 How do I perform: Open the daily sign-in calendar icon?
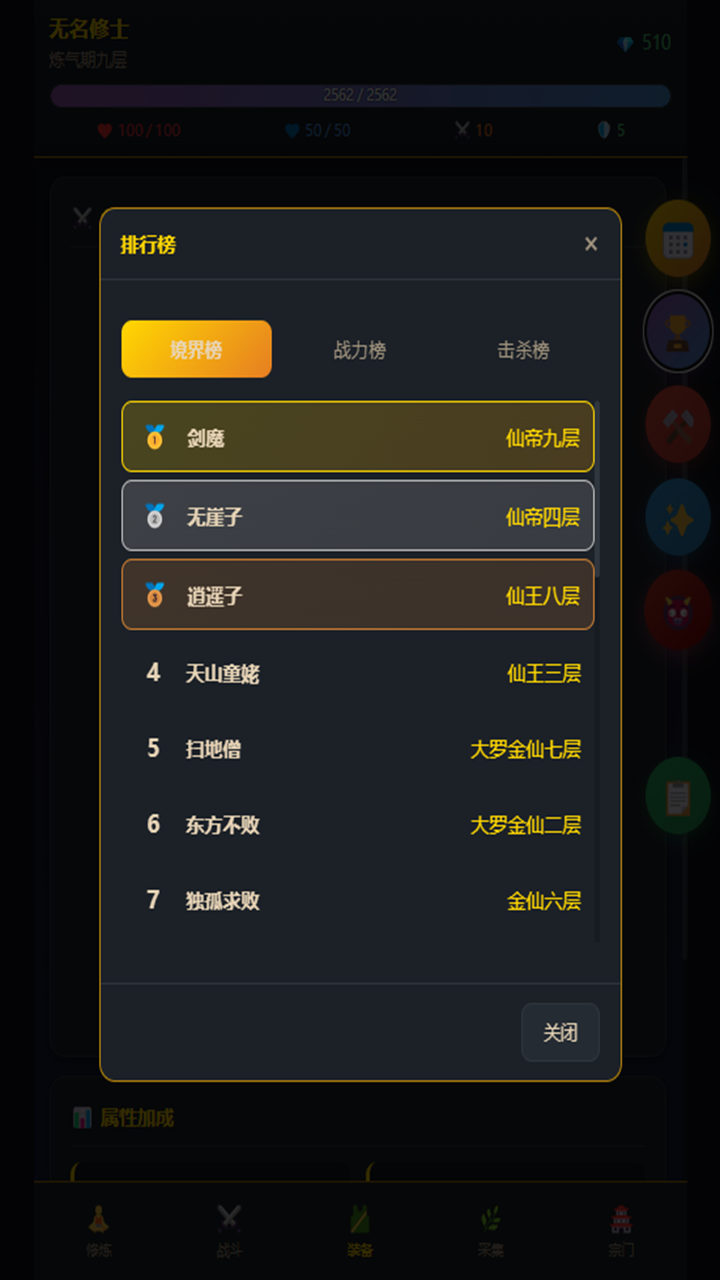(678, 238)
